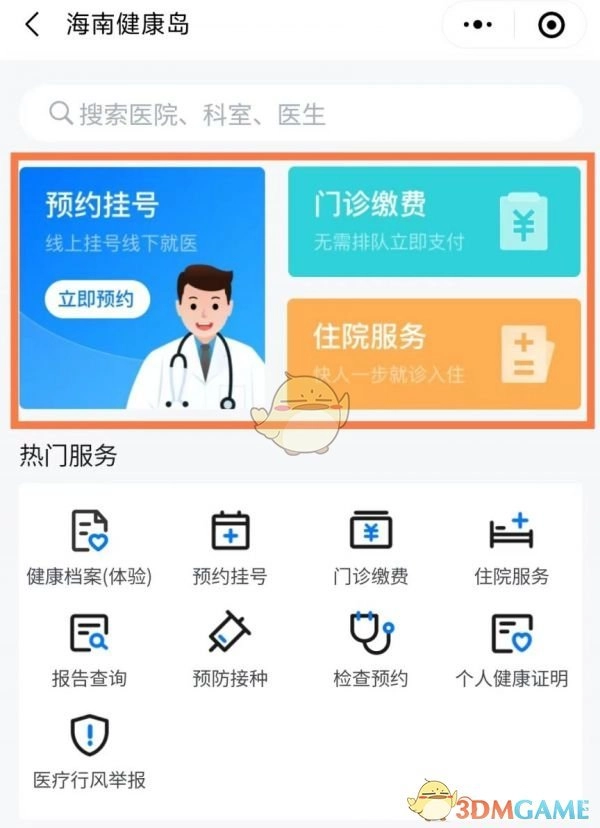Go back using the top-left arrow
This screenshot has height=828, width=600.
(33, 25)
